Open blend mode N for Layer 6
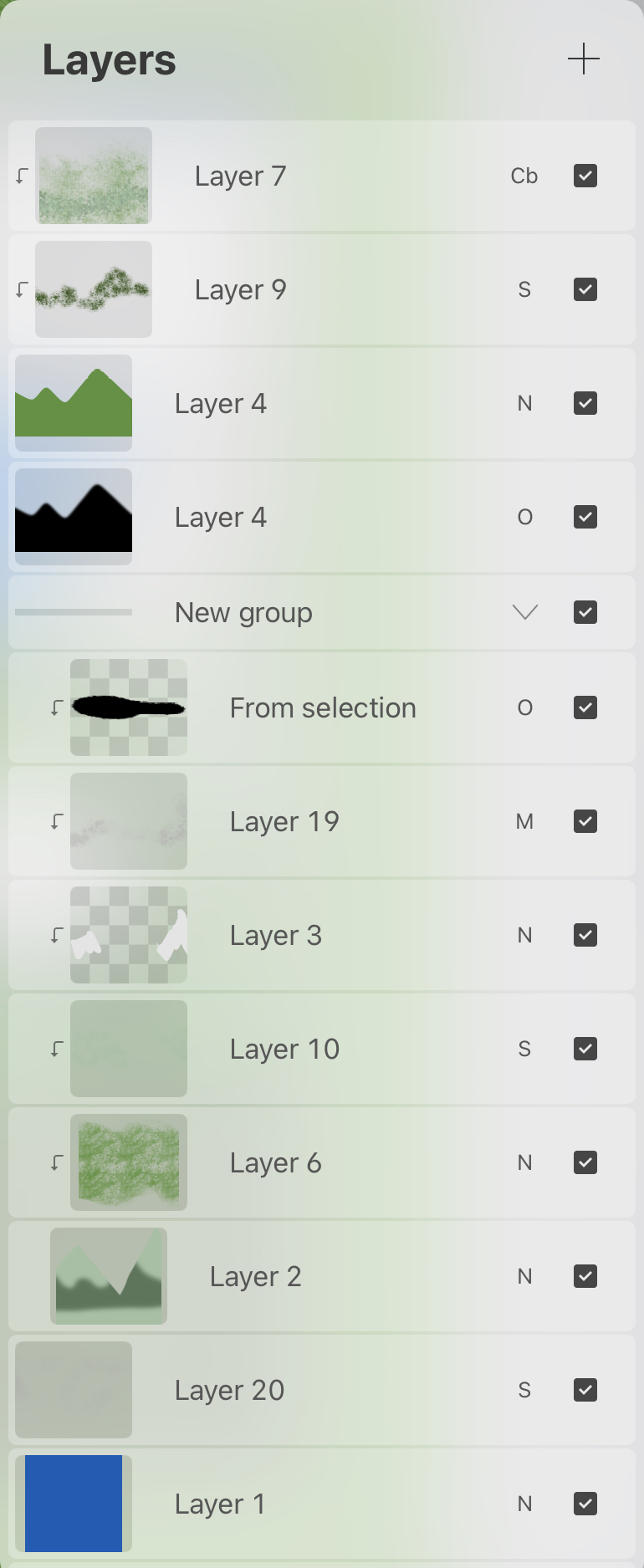 (524, 1163)
